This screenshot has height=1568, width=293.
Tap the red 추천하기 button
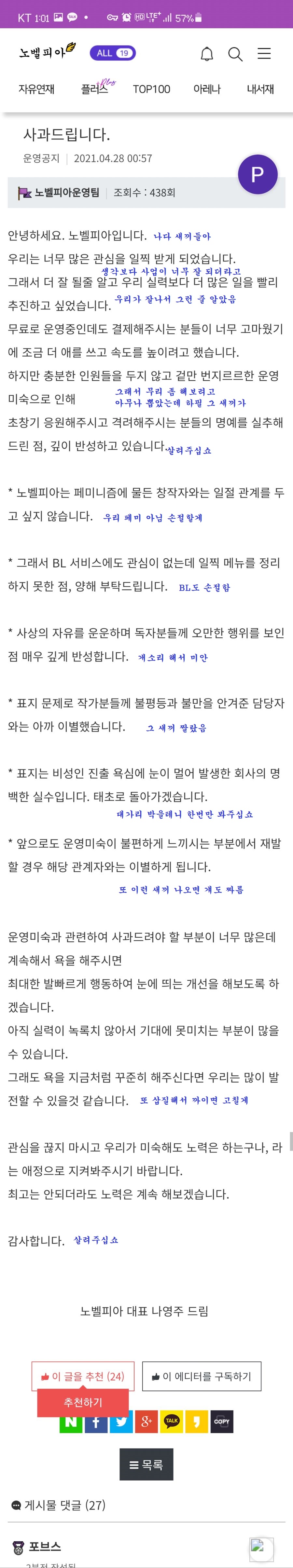83,1402
